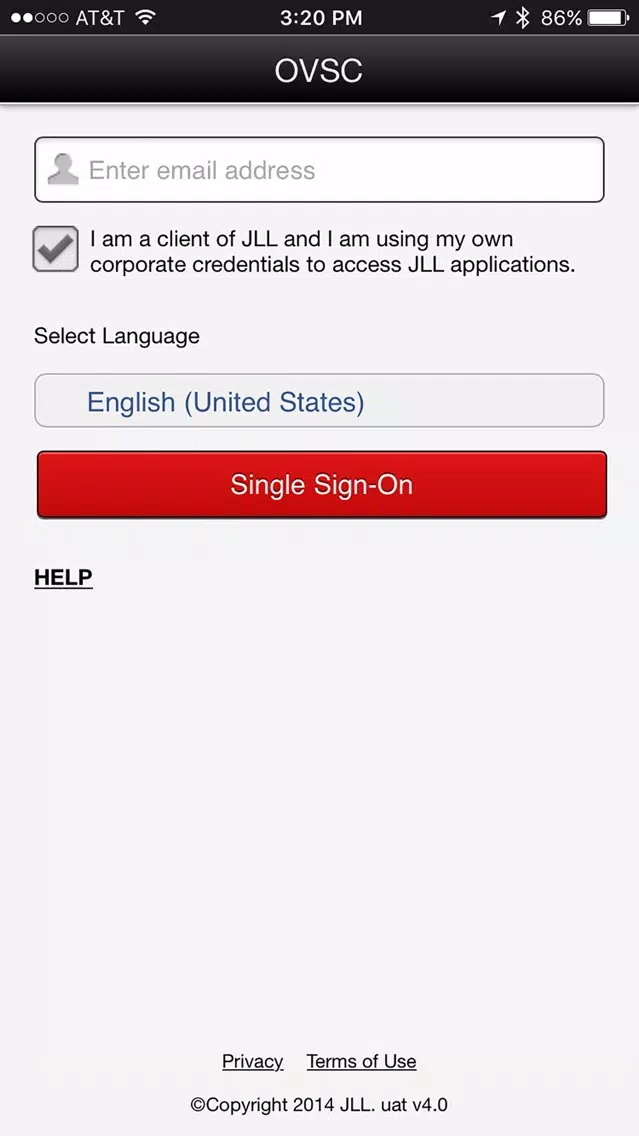This screenshot has height=1136, width=639.
Task: Open the HELP link
Action: pyautogui.click(x=63, y=577)
